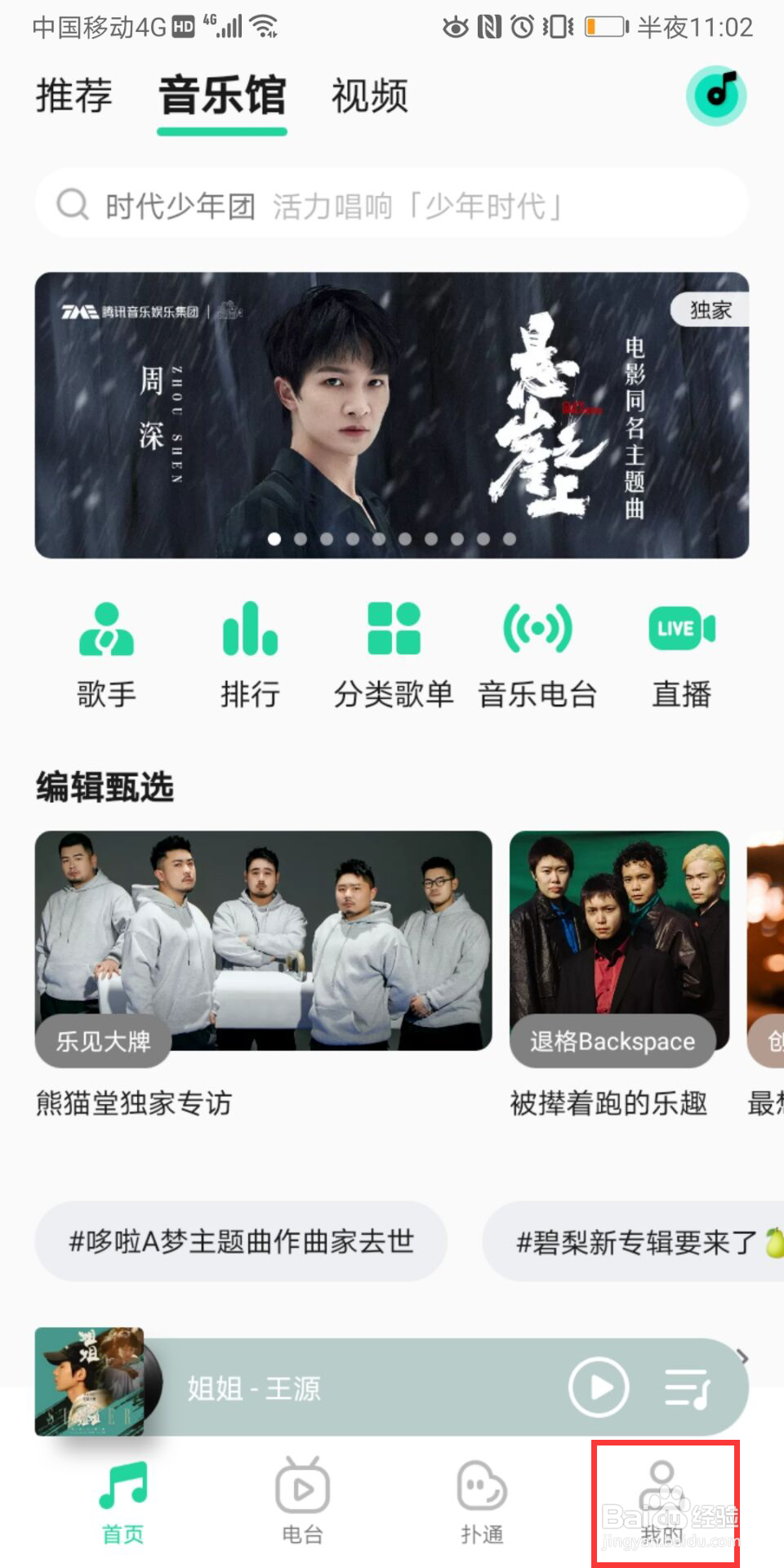Switch to the 视频 tab
The height and width of the screenshot is (1568, 784).
tap(367, 96)
